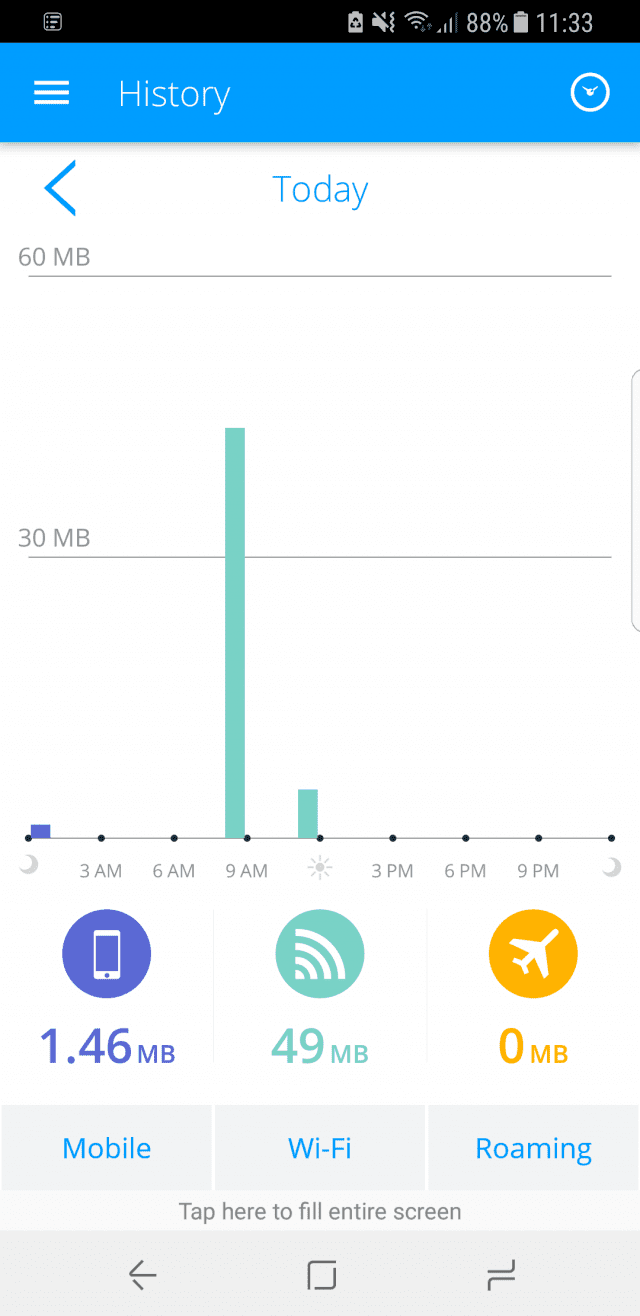
Task: Go to the previous day with the left arrow
Action: (60, 188)
